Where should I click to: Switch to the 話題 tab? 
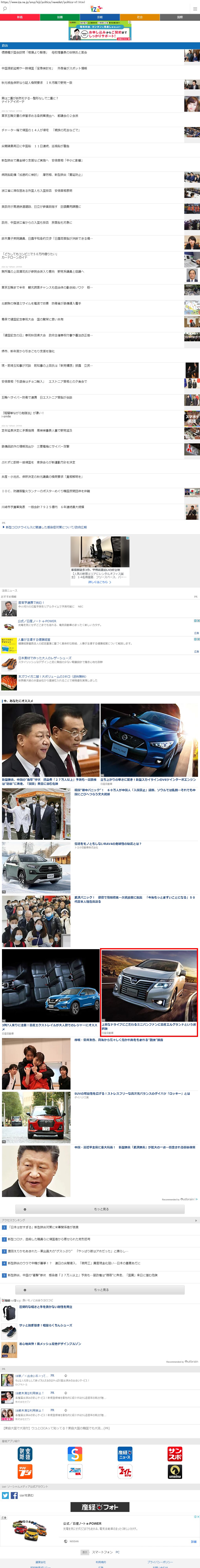click(x=60, y=17)
